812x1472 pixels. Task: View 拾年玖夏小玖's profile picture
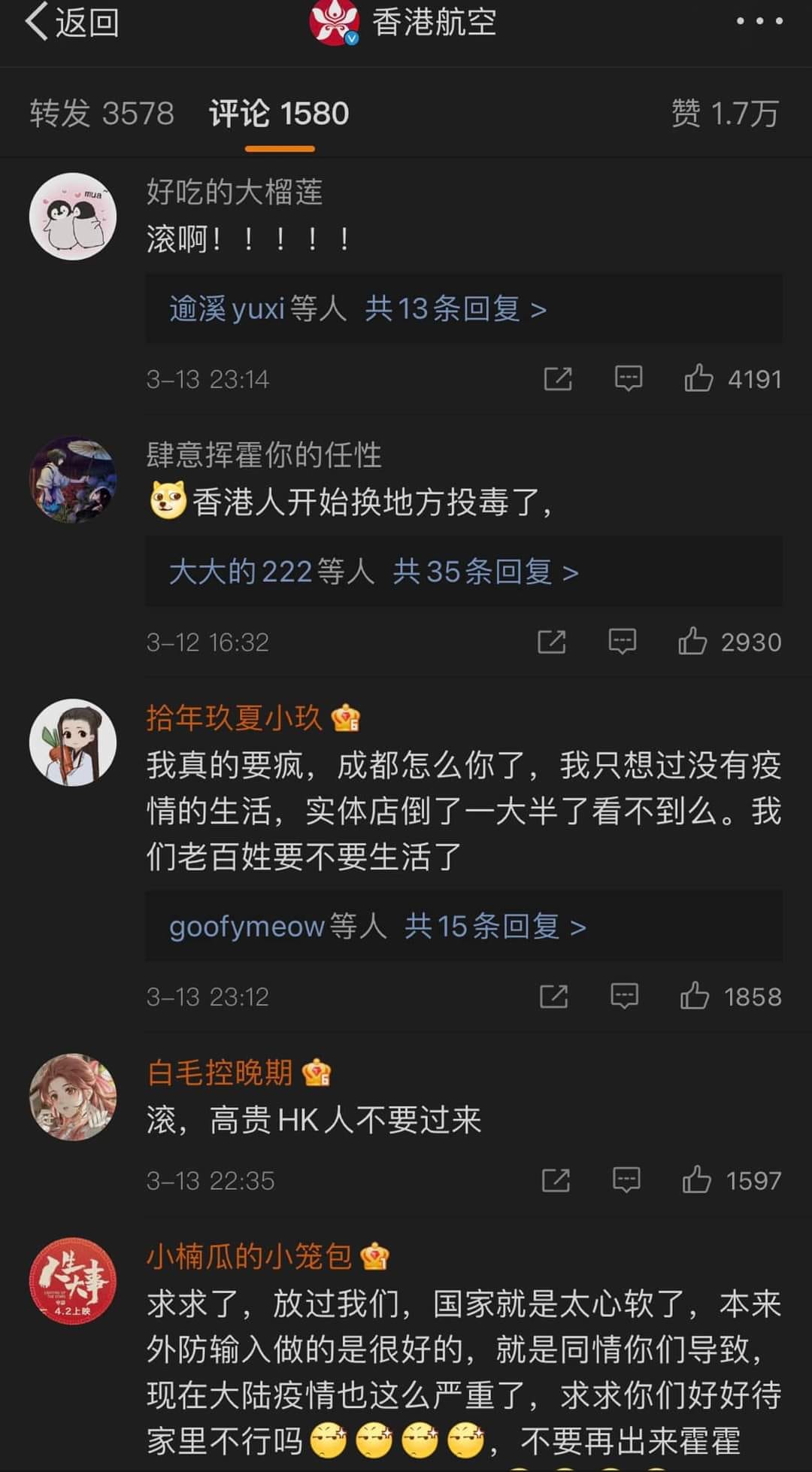(73, 742)
